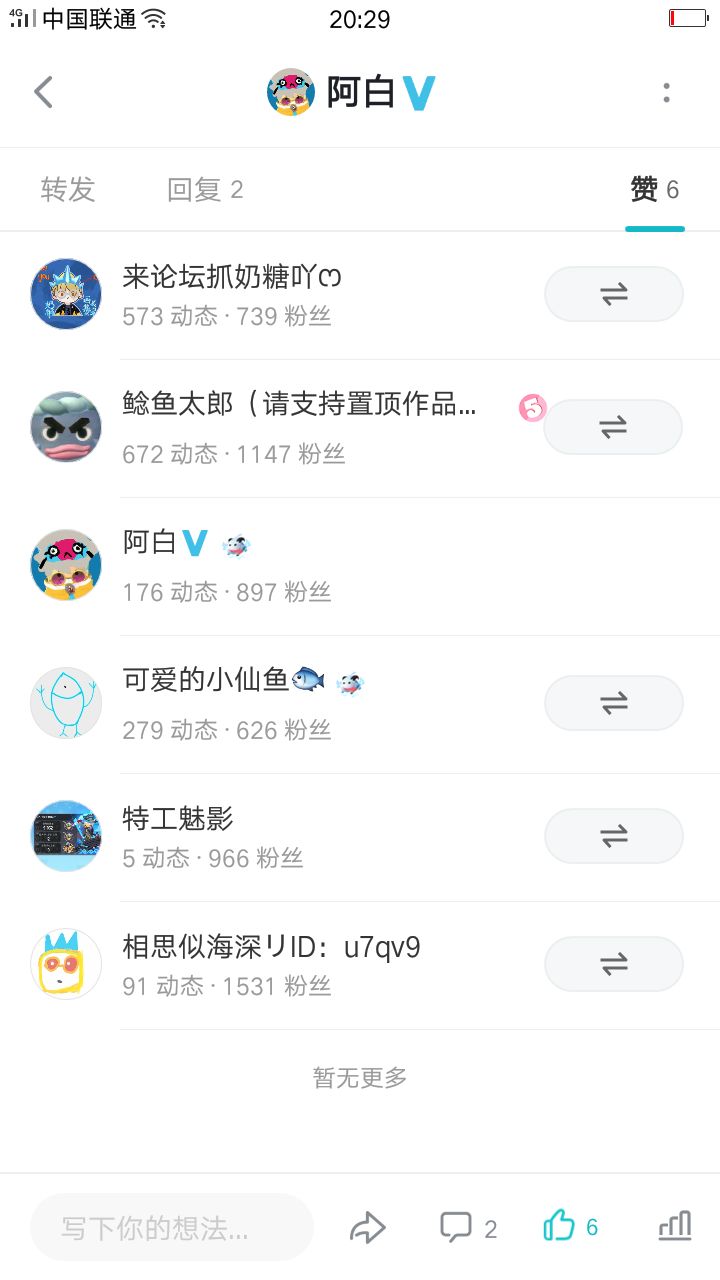Toggle mutual follow for 来论坛抓奶糖吖ஐ
This screenshot has height=1280, width=720.
pos(613,294)
